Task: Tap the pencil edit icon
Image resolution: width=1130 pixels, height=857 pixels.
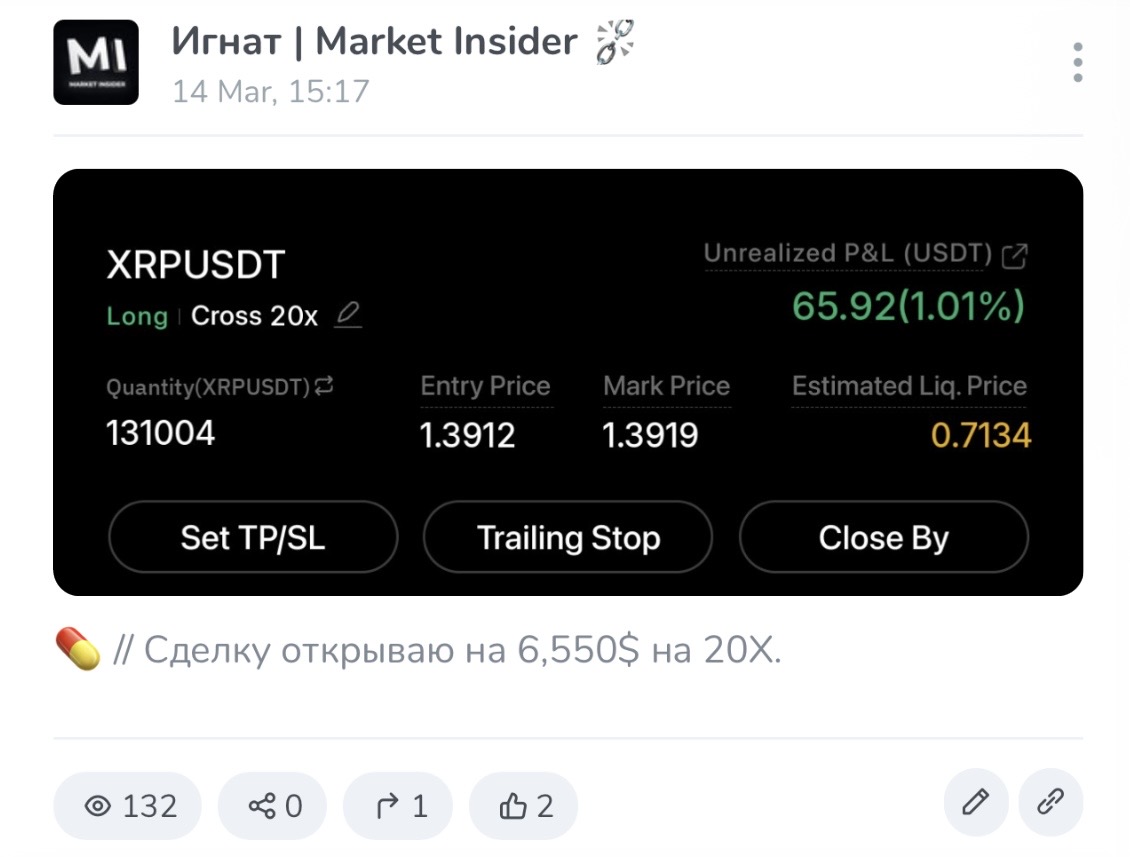Action: pyautogui.click(x=976, y=803)
